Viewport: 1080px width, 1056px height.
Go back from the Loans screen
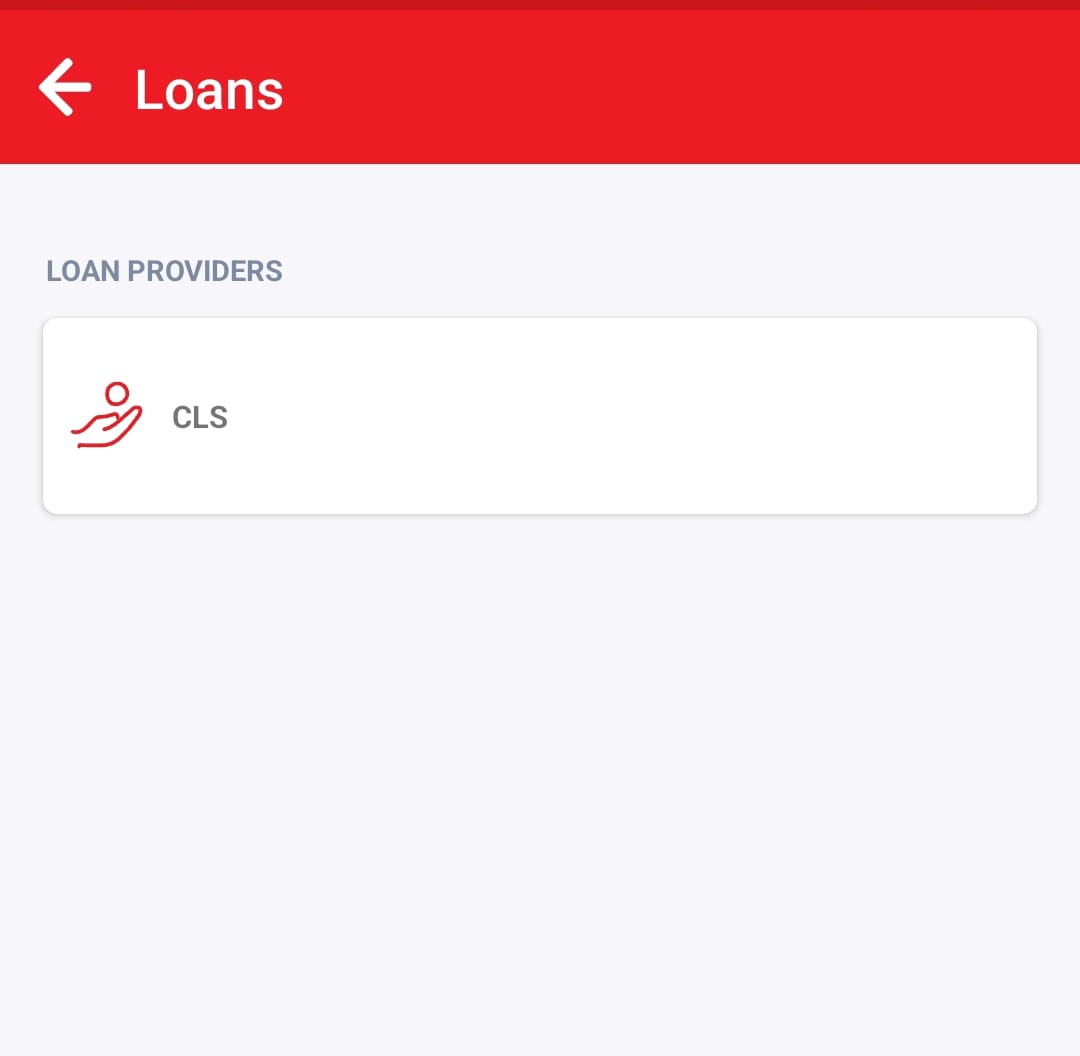(65, 88)
